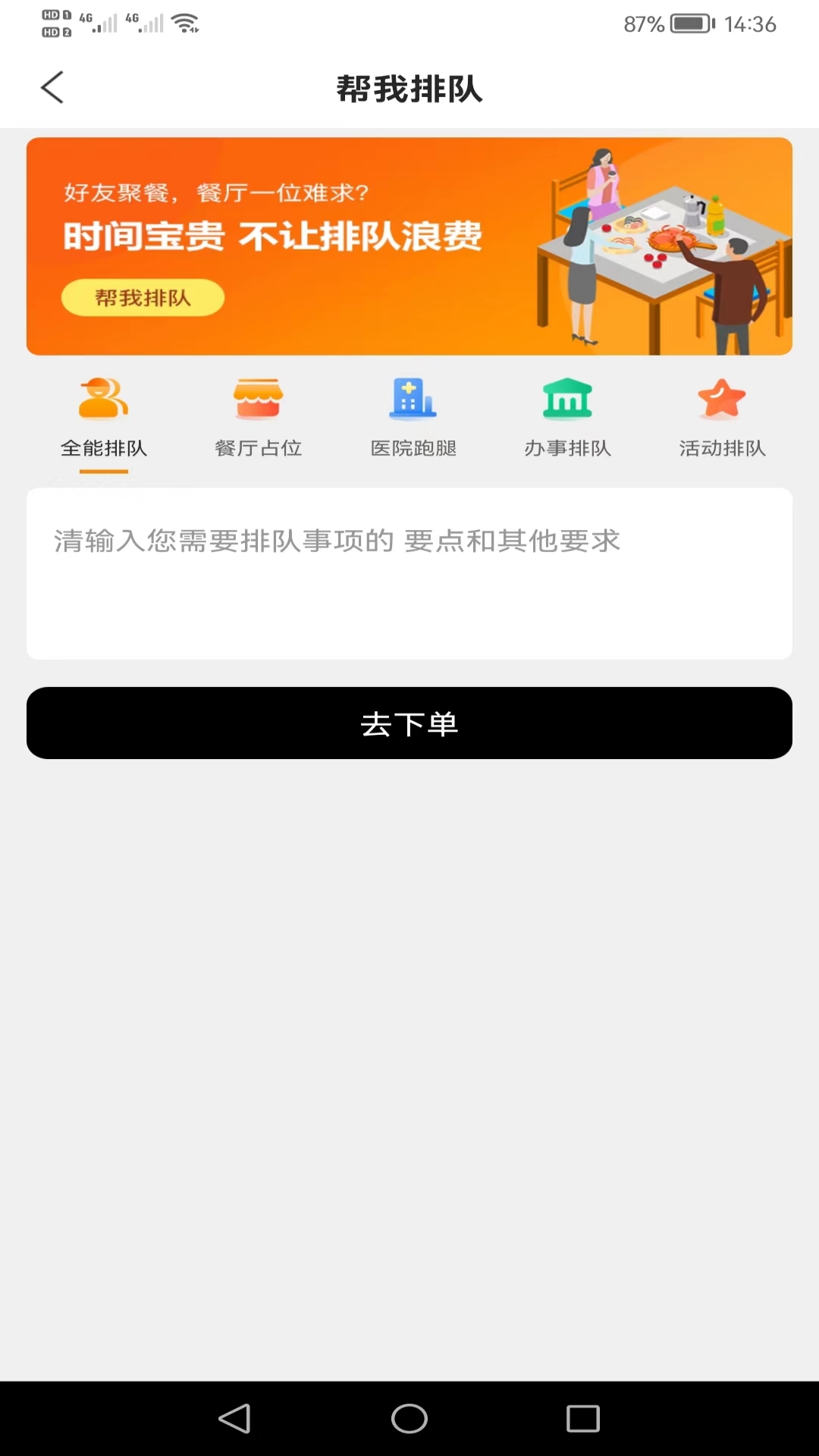819x1456 pixels.
Task: Tap the orange cap figure above 全能排队
Action: coord(102,400)
